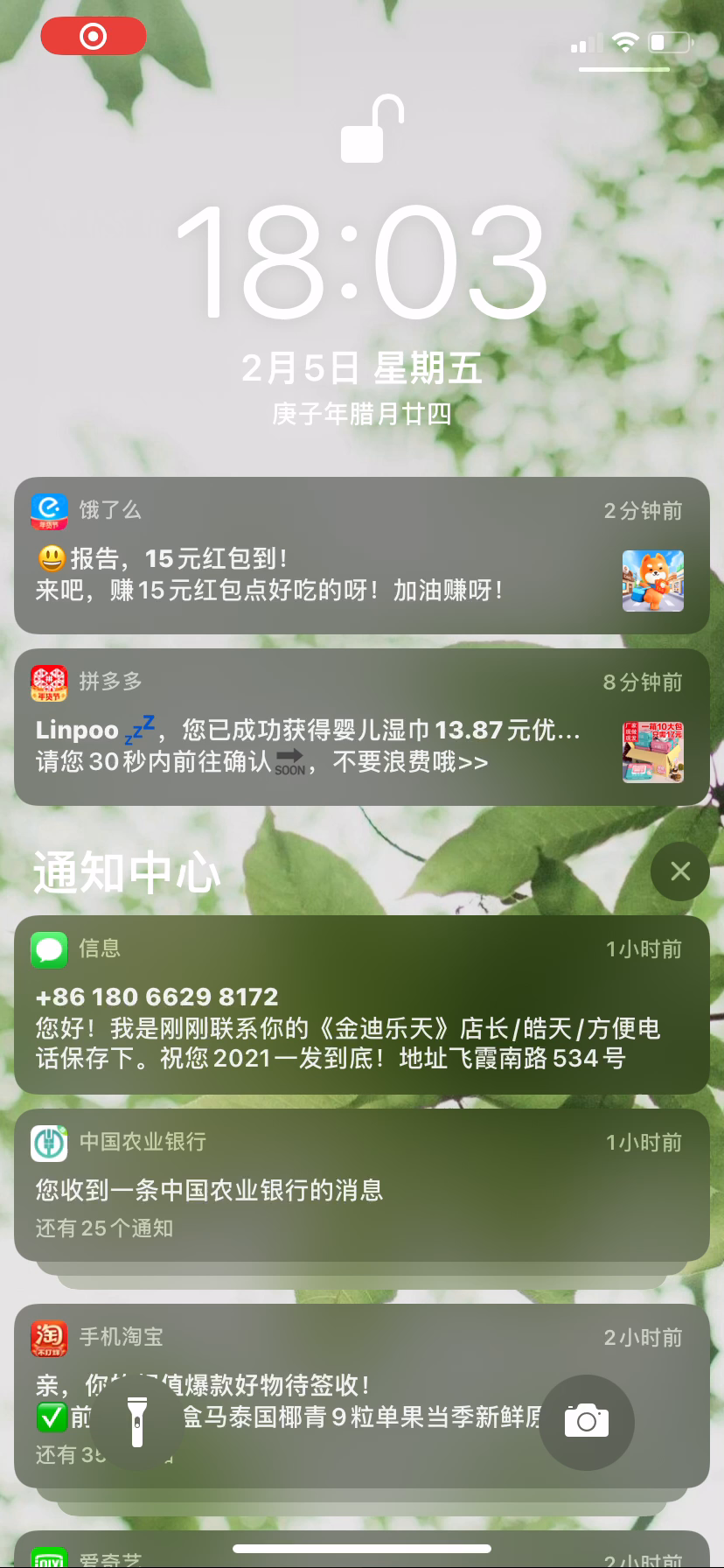Tap the red screen recording indicator

click(x=94, y=36)
